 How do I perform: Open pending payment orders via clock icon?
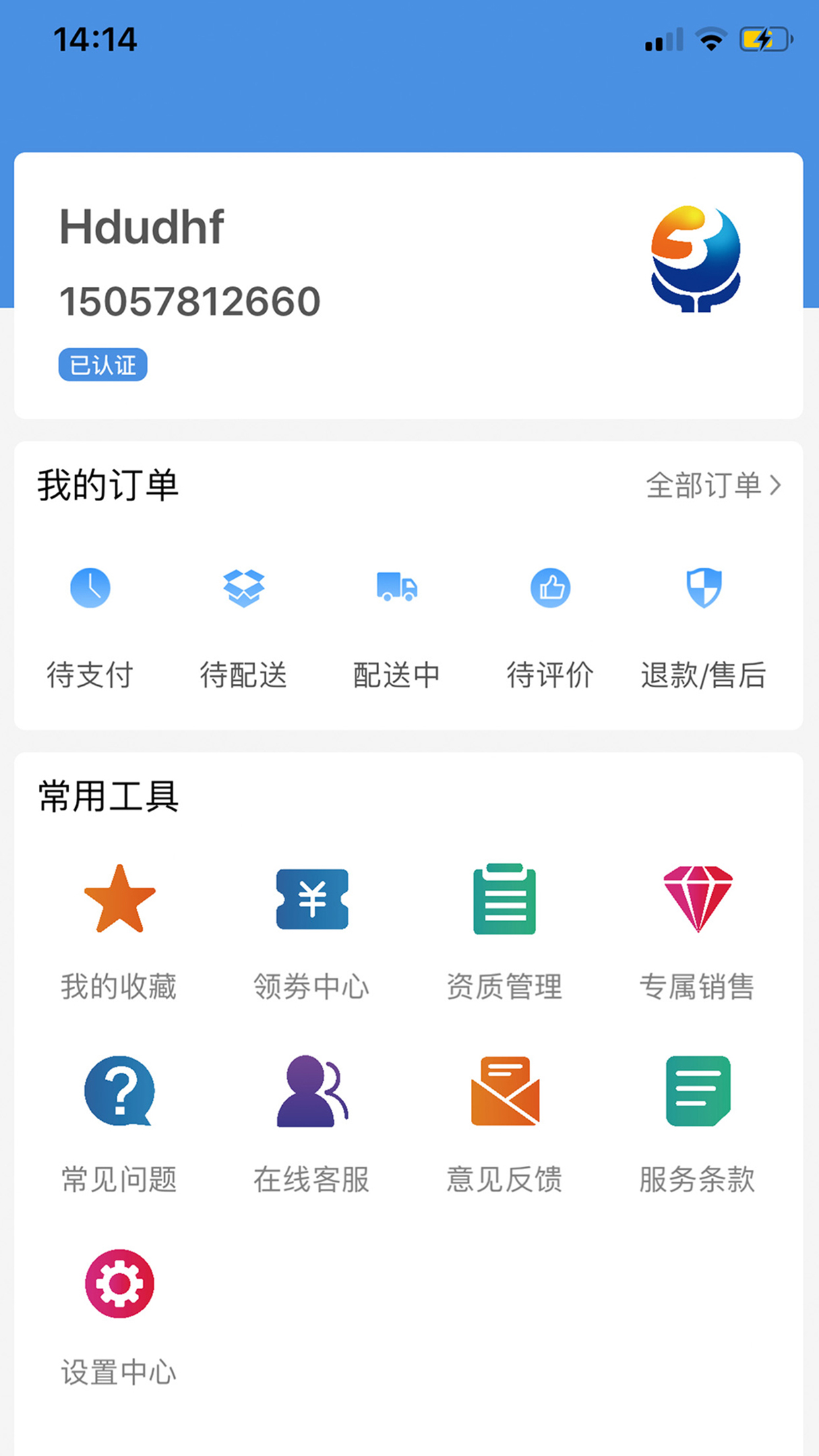click(x=91, y=589)
